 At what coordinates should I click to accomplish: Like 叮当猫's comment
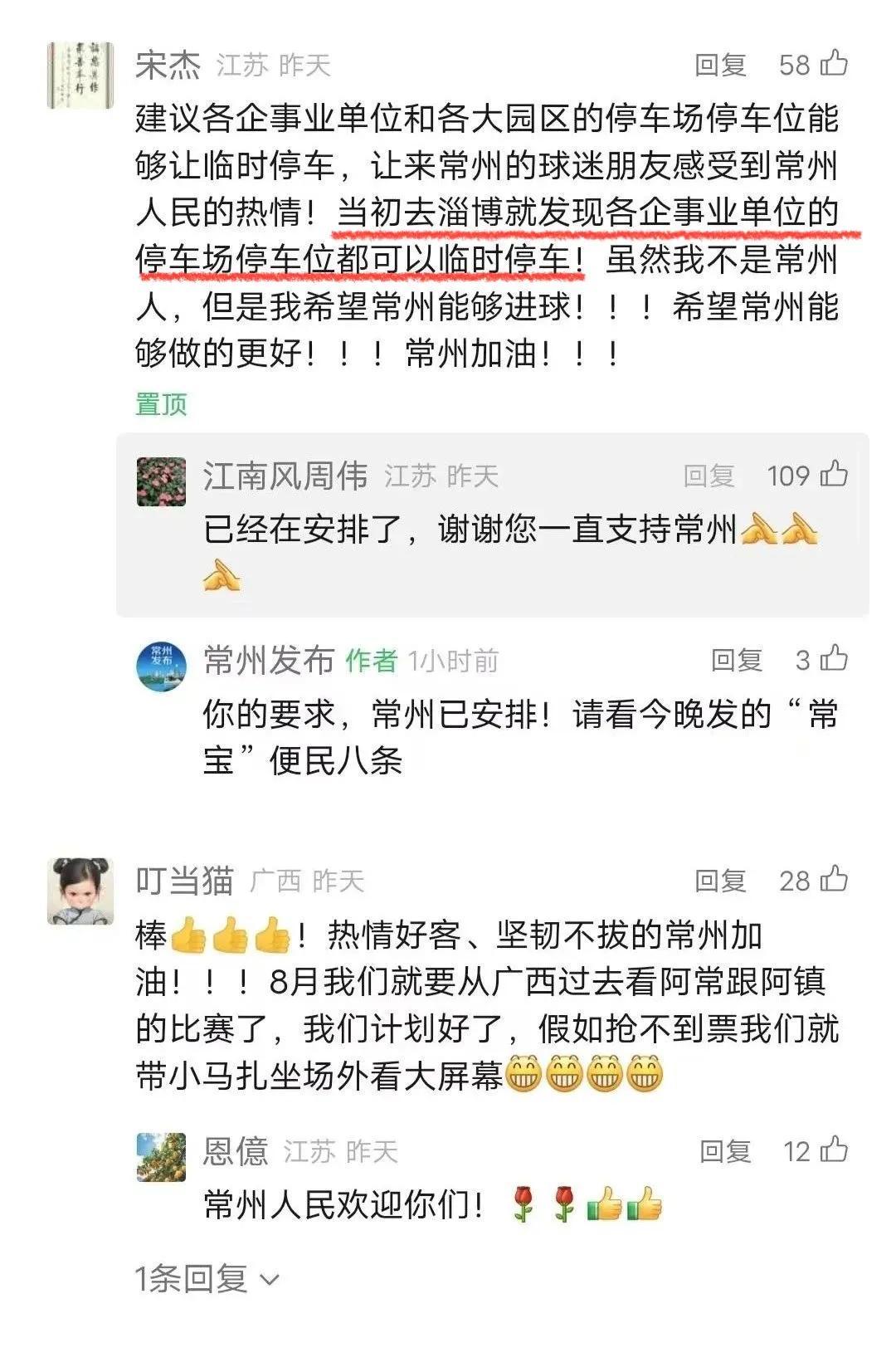coord(833,880)
